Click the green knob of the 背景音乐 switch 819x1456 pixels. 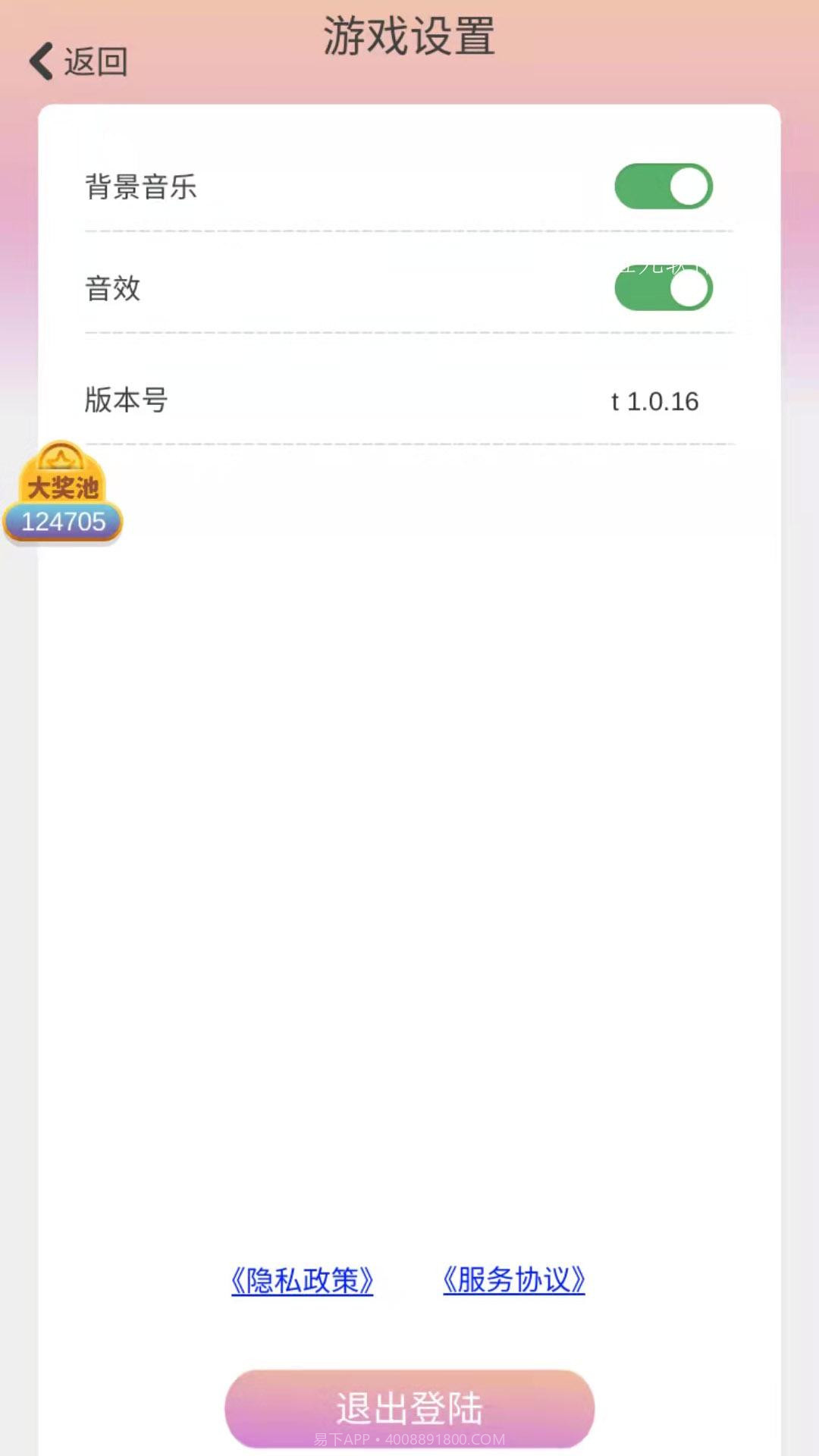tap(689, 186)
